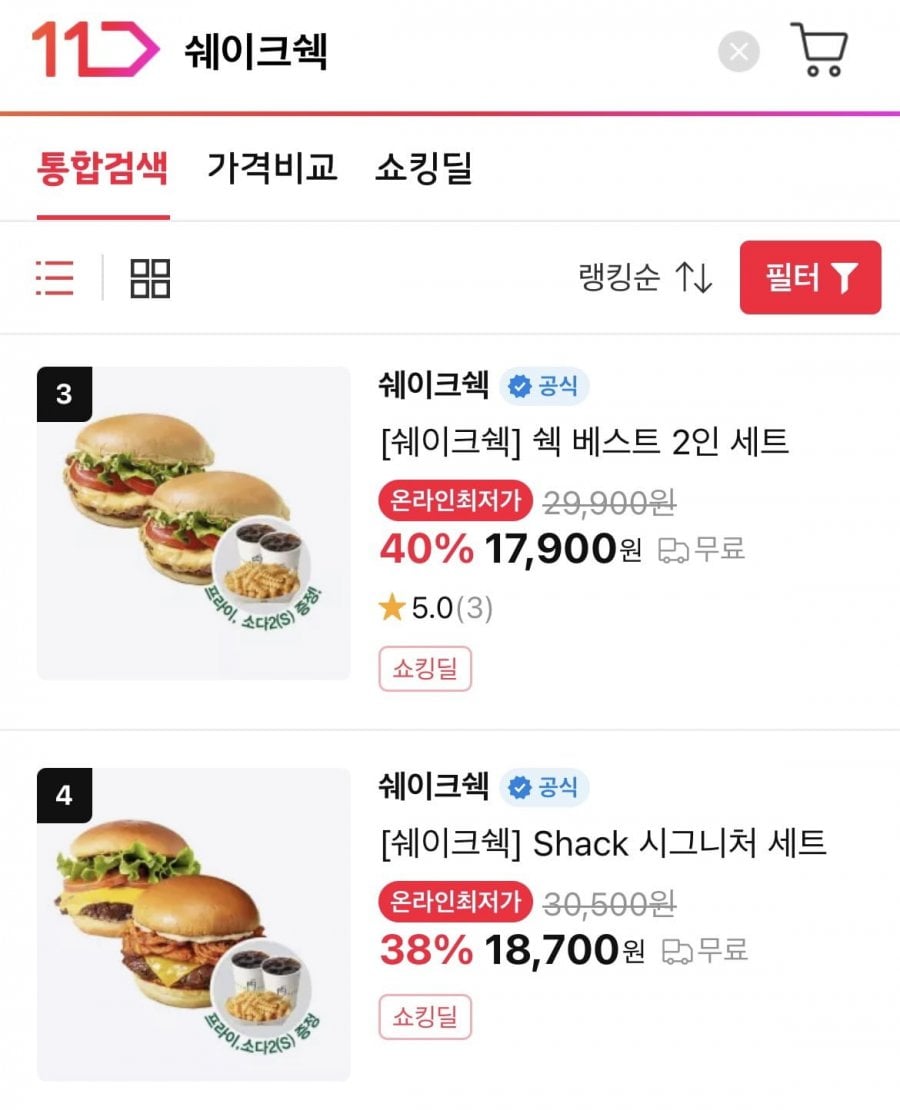This screenshot has width=900, height=1110.
Task: Open the 필터 filter button
Action: click(x=810, y=278)
